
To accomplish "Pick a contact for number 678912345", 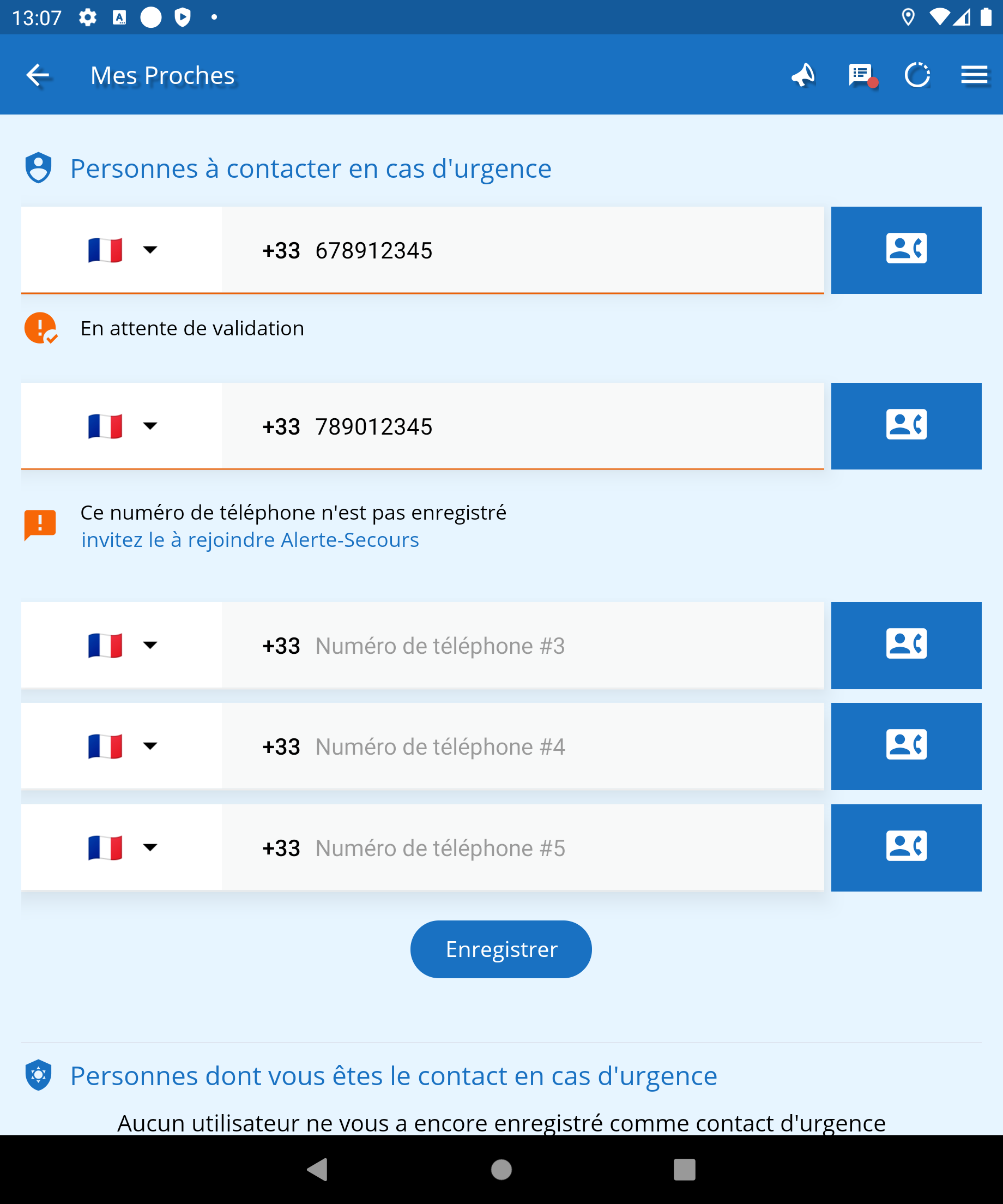I will point(905,250).
